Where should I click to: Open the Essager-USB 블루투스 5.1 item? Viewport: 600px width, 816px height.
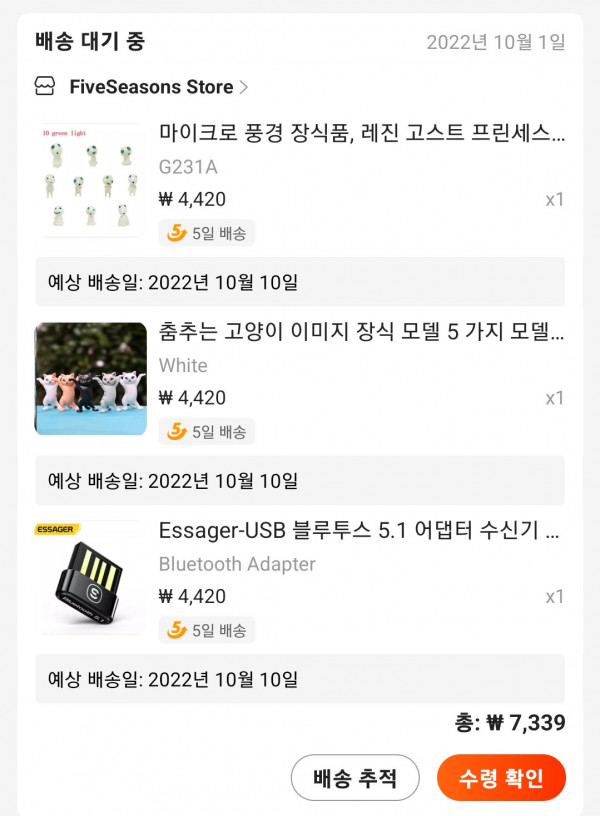point(361,530)
